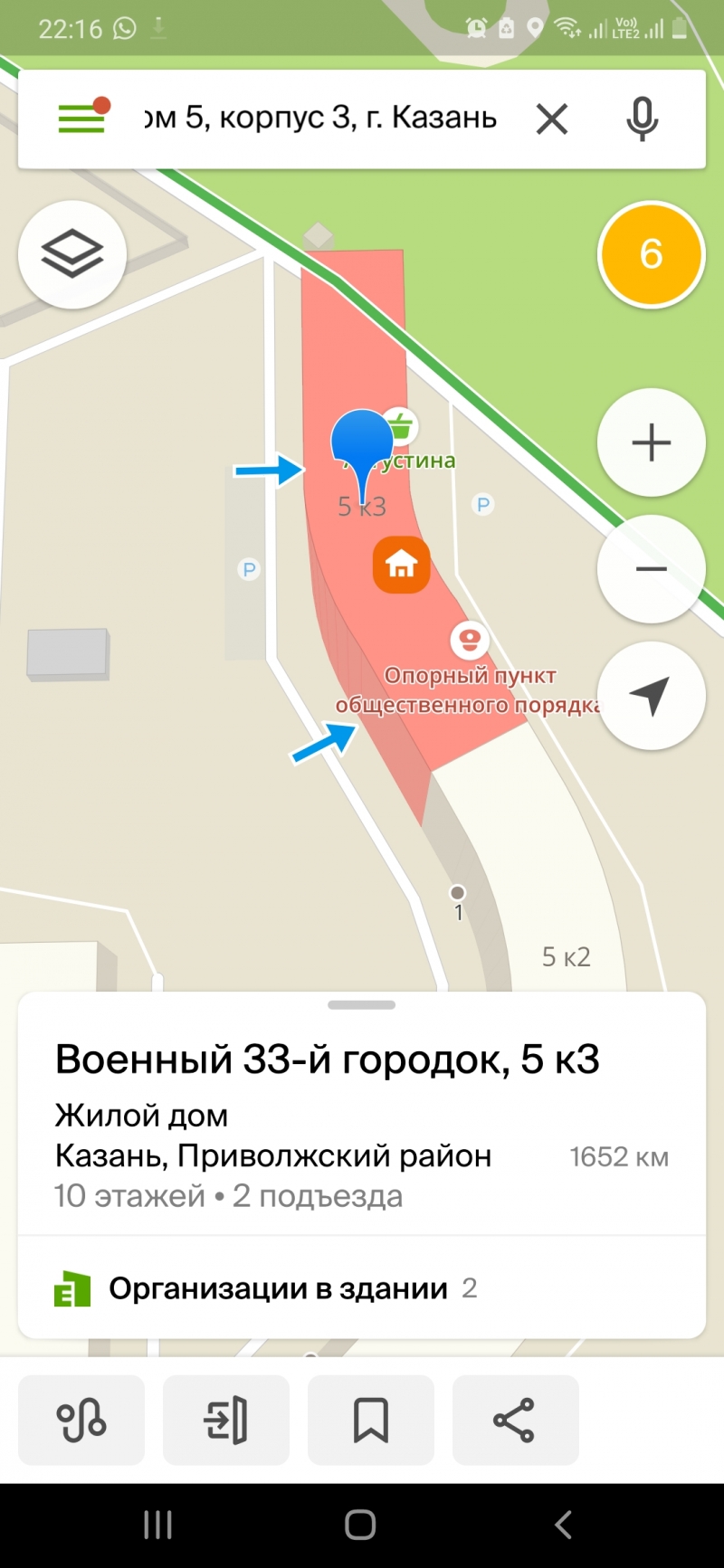Open the hamburger menu

83,118
